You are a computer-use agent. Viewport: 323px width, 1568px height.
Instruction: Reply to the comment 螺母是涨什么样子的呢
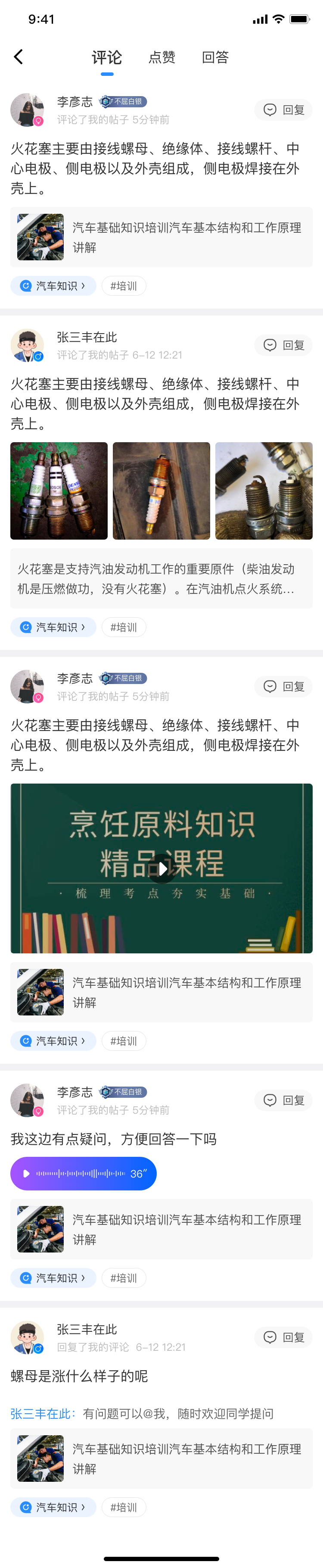coord(283,1337)
